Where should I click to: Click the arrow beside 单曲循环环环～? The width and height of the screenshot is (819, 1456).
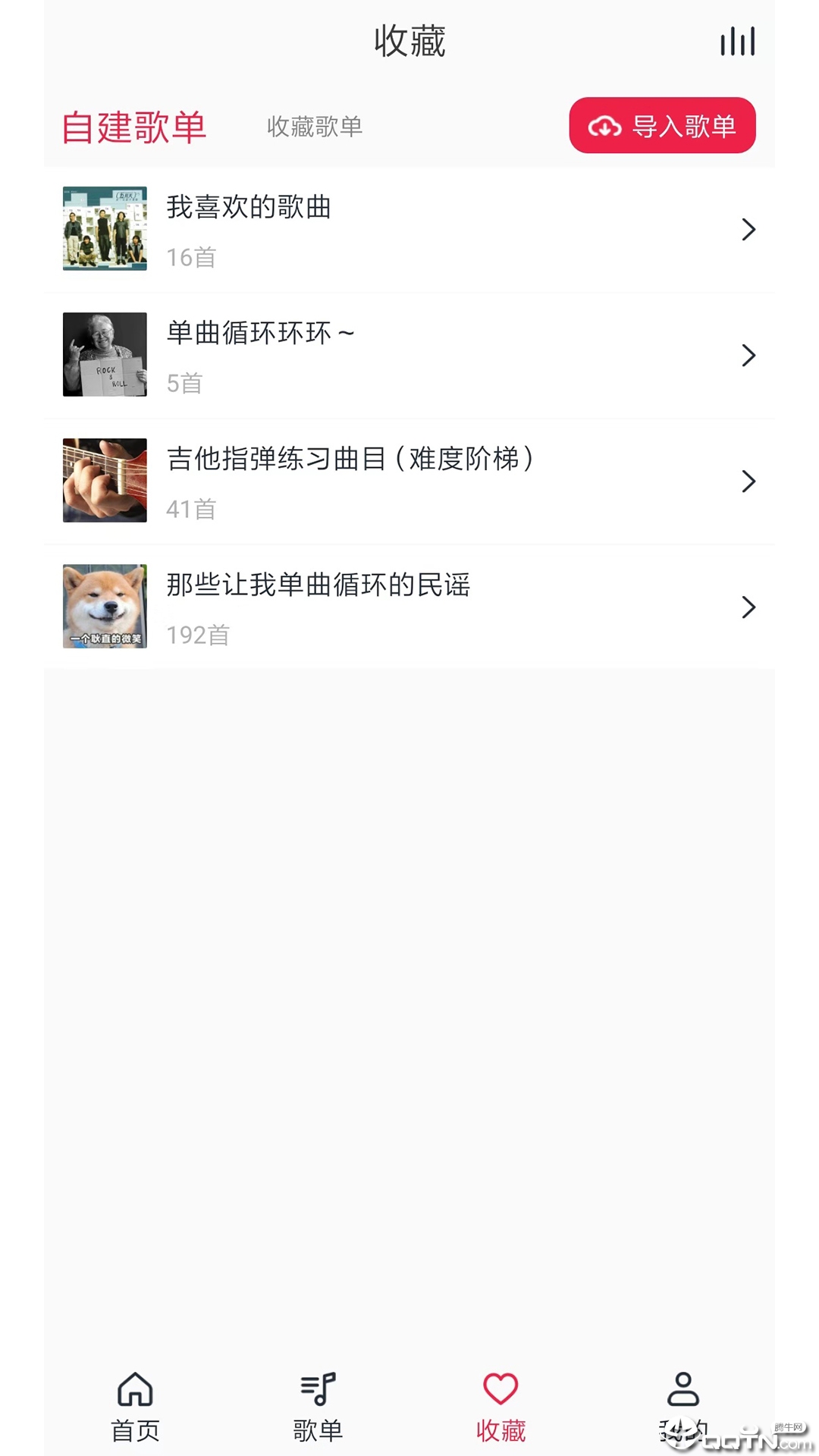(x=748, y=355)
